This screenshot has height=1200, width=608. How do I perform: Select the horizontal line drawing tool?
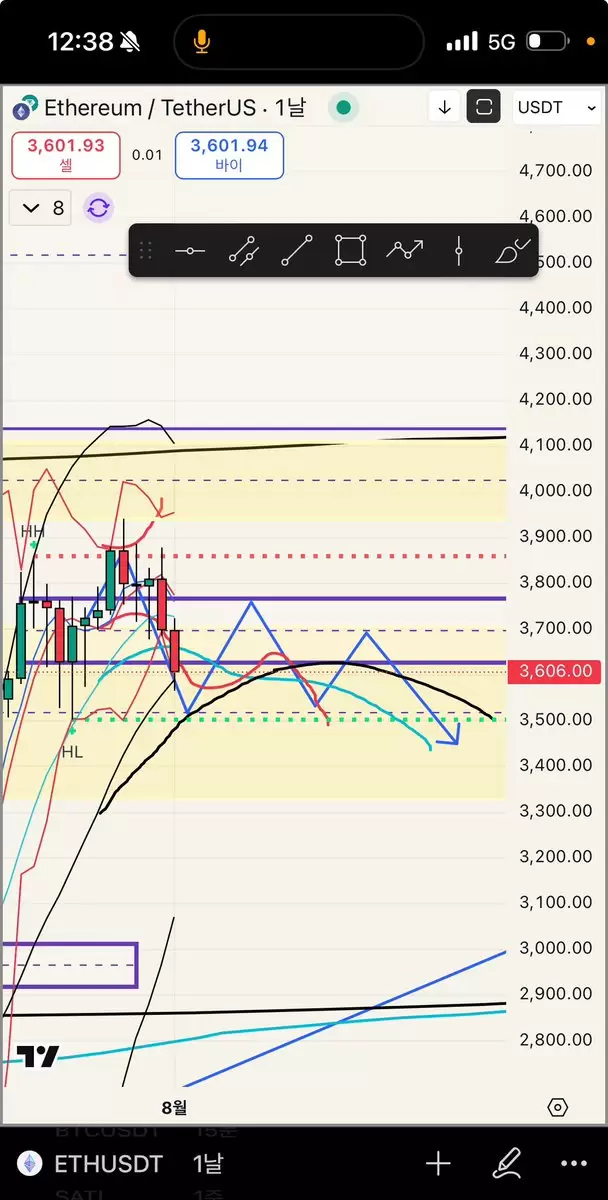190,251
